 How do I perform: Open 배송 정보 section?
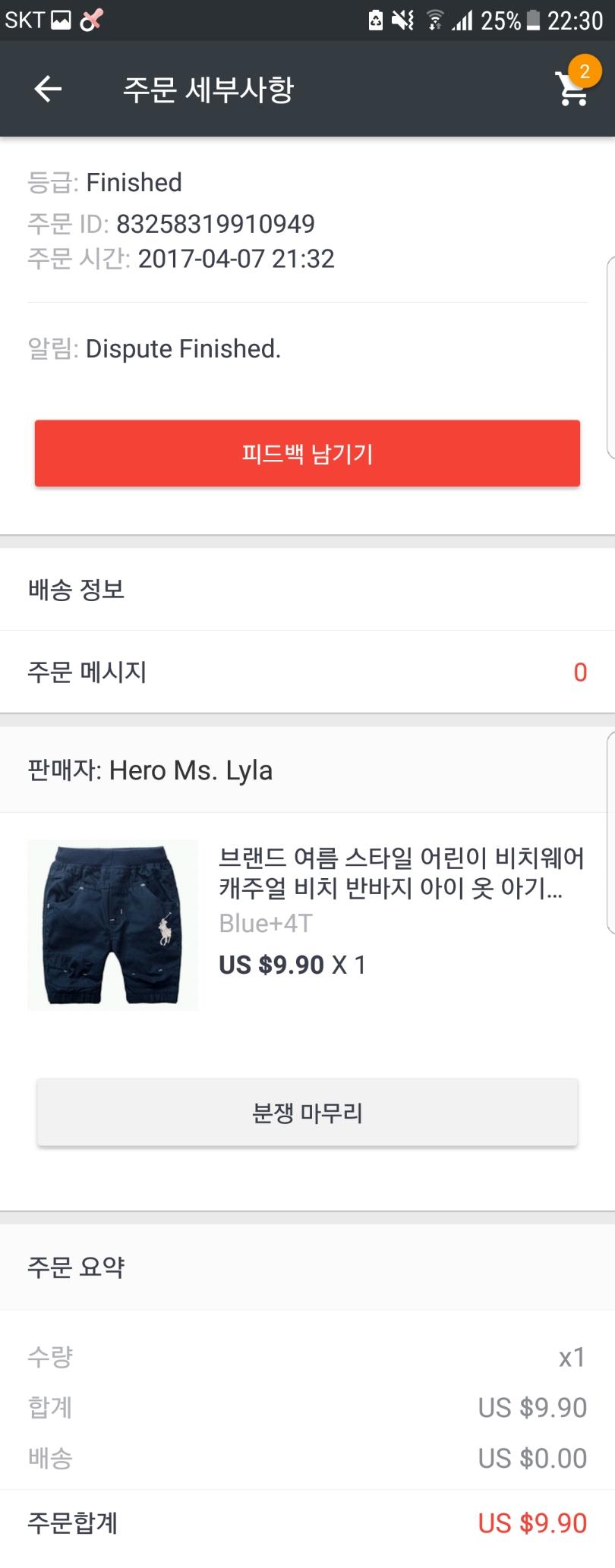(307, 590)
